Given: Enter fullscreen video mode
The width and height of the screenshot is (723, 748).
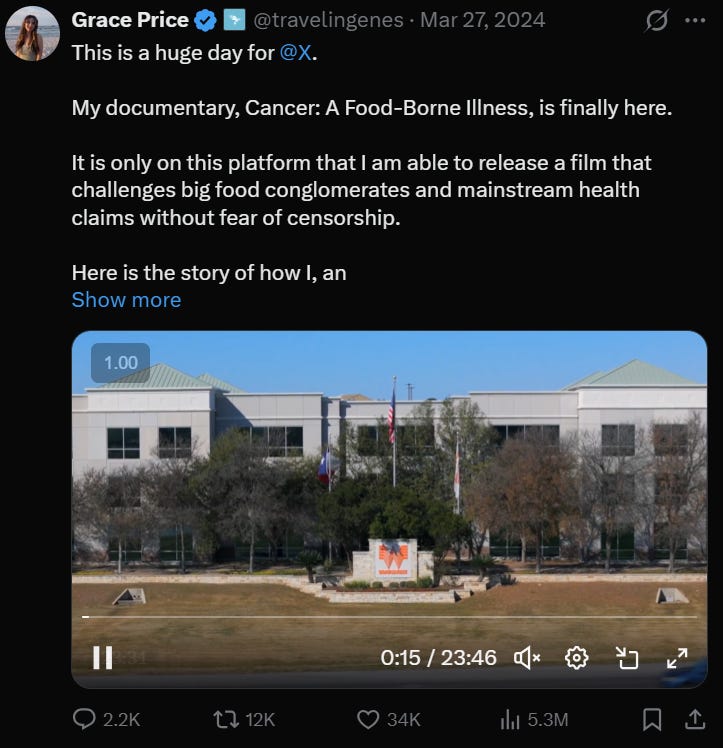Looking at the screenshot, I should (x=677, y=658).
